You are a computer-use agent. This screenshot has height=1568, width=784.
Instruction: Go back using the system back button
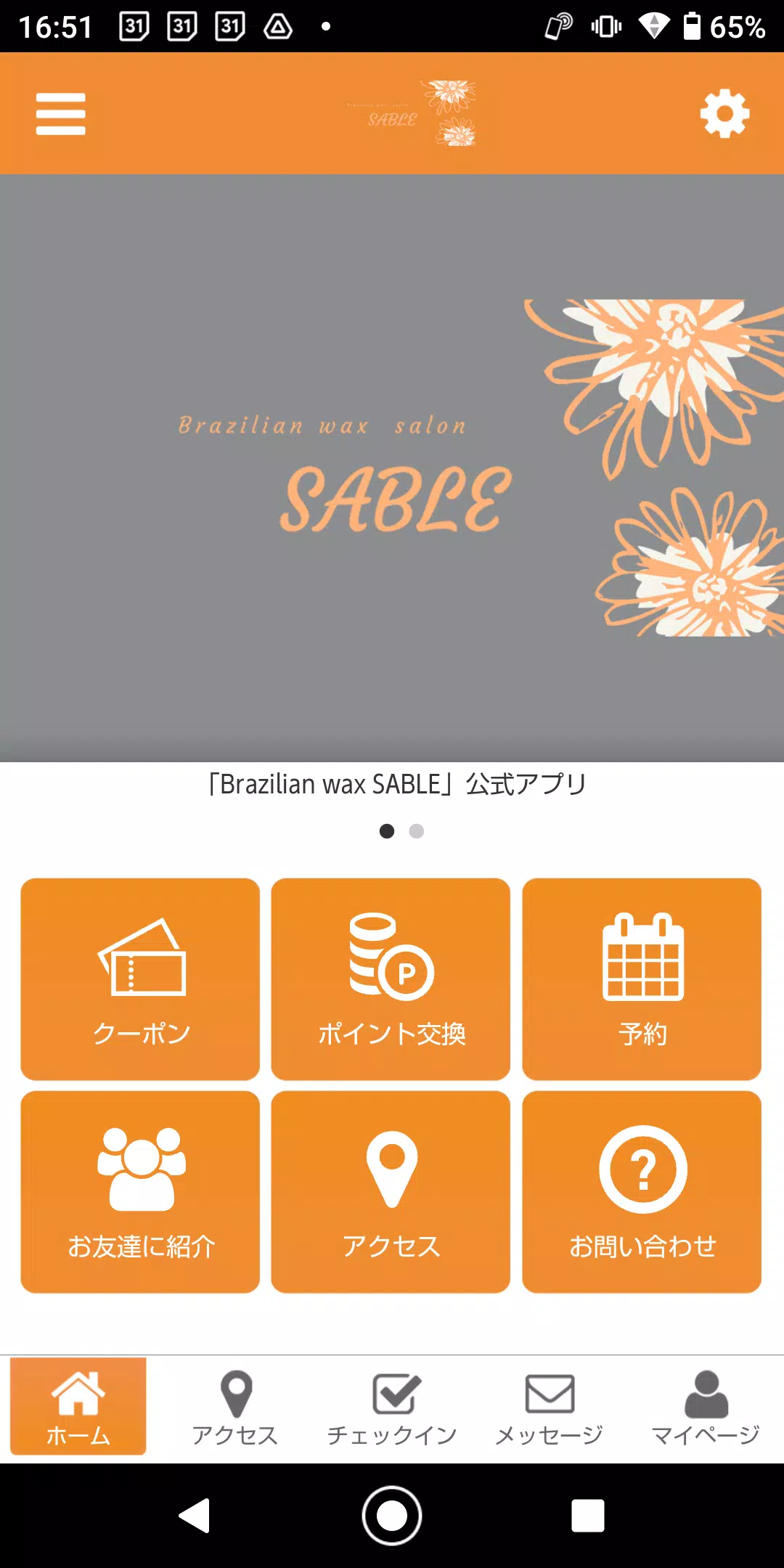pos(195,1516)
